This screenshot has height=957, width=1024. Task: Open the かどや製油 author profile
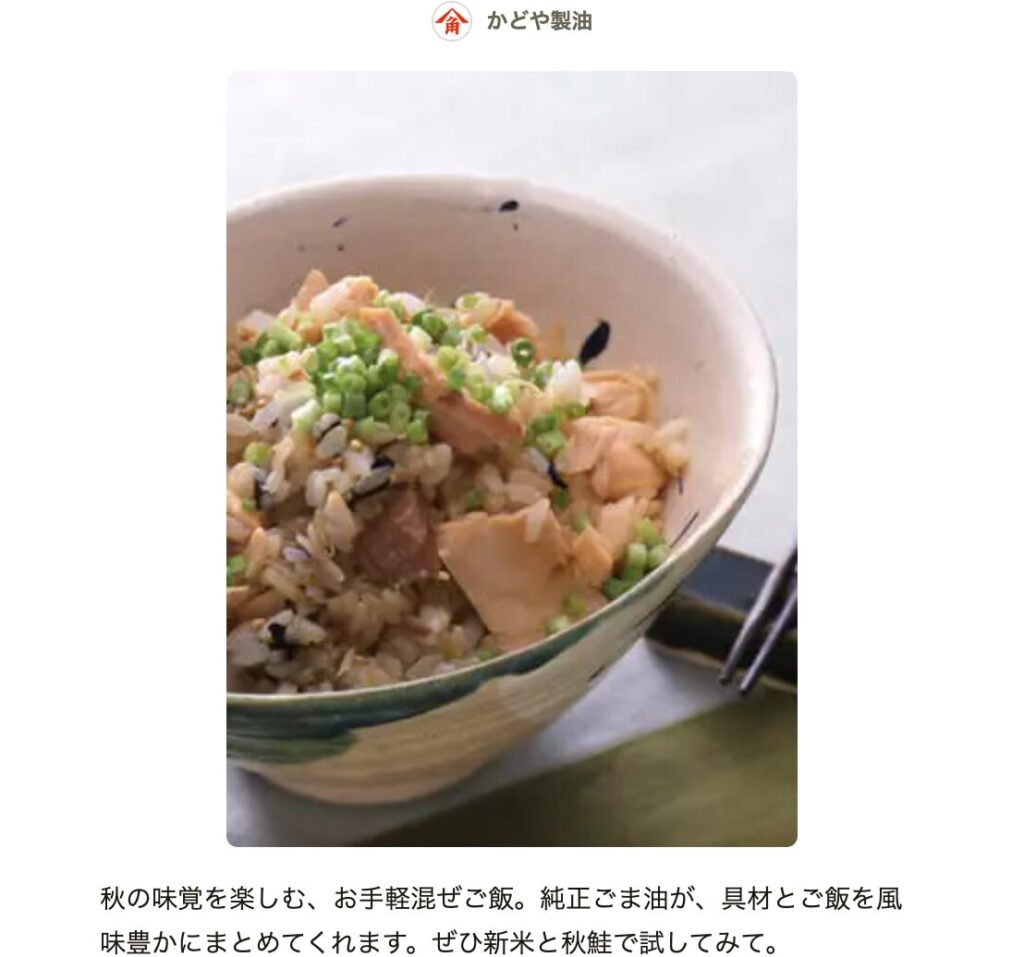click(537, 21)
